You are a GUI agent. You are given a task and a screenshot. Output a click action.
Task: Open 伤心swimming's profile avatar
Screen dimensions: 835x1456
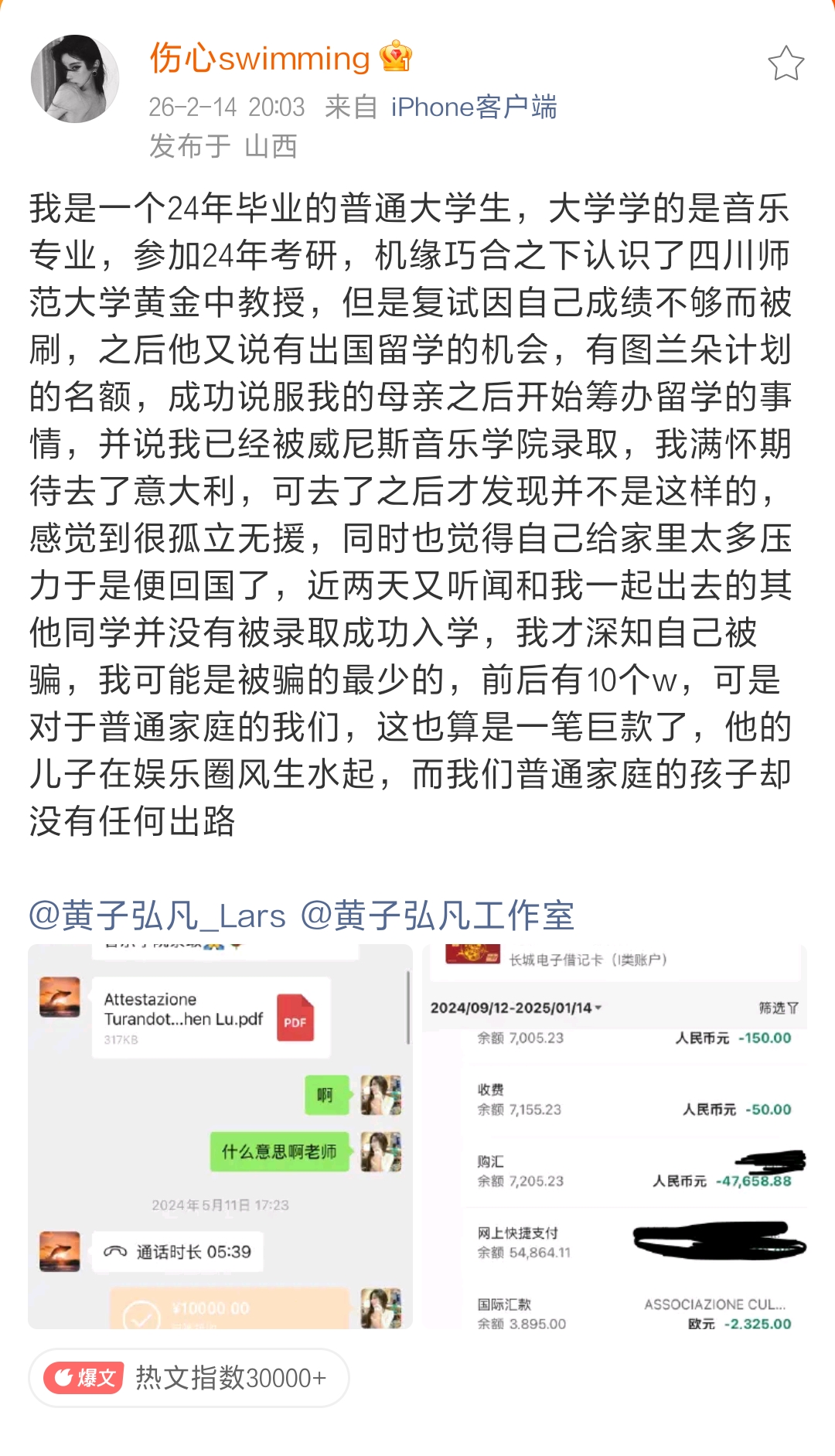coord(75,78)
